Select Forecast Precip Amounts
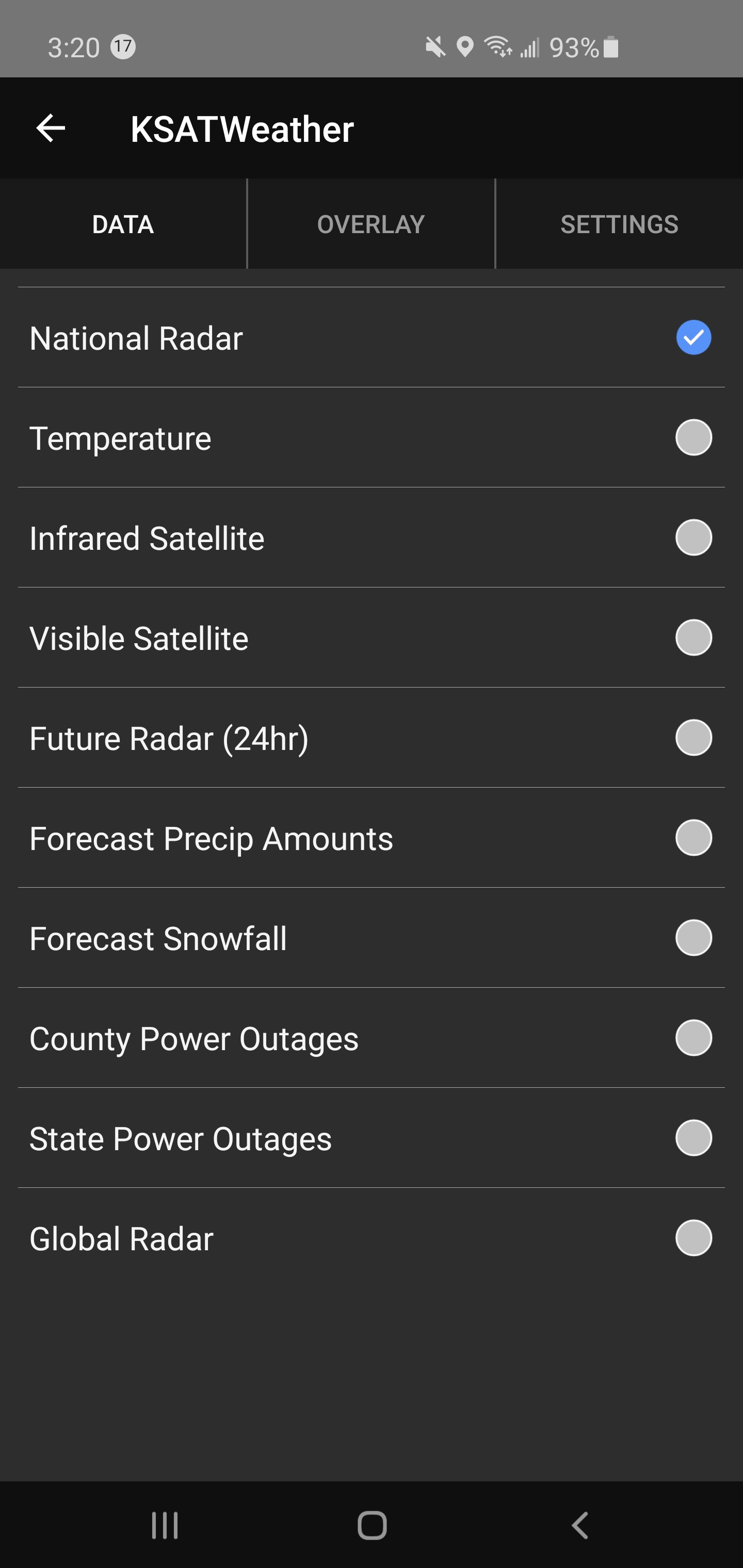The width and height of the screenshot is (743, 1568). coord(372,838)
